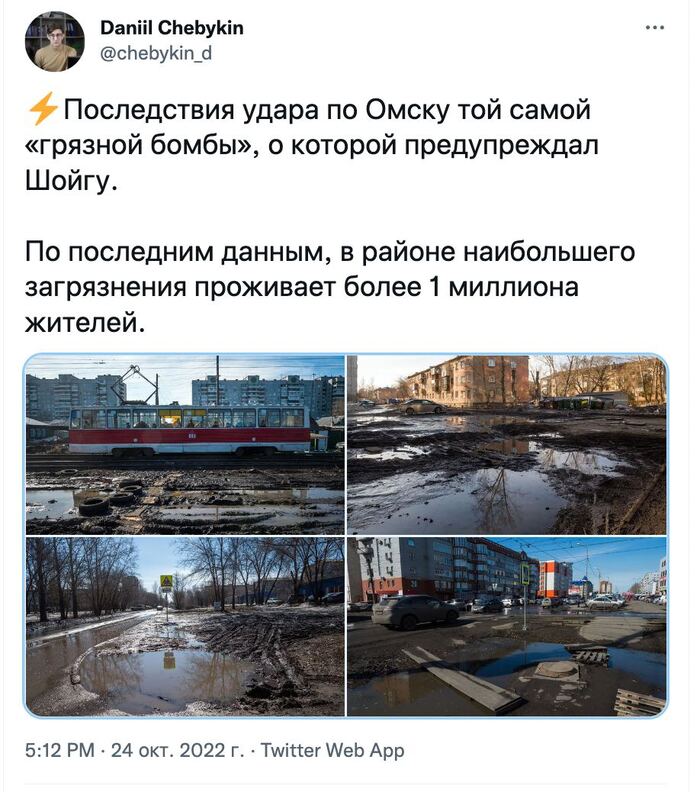
Task: Open the Twitter Web App source link
Action: (334, 750)
